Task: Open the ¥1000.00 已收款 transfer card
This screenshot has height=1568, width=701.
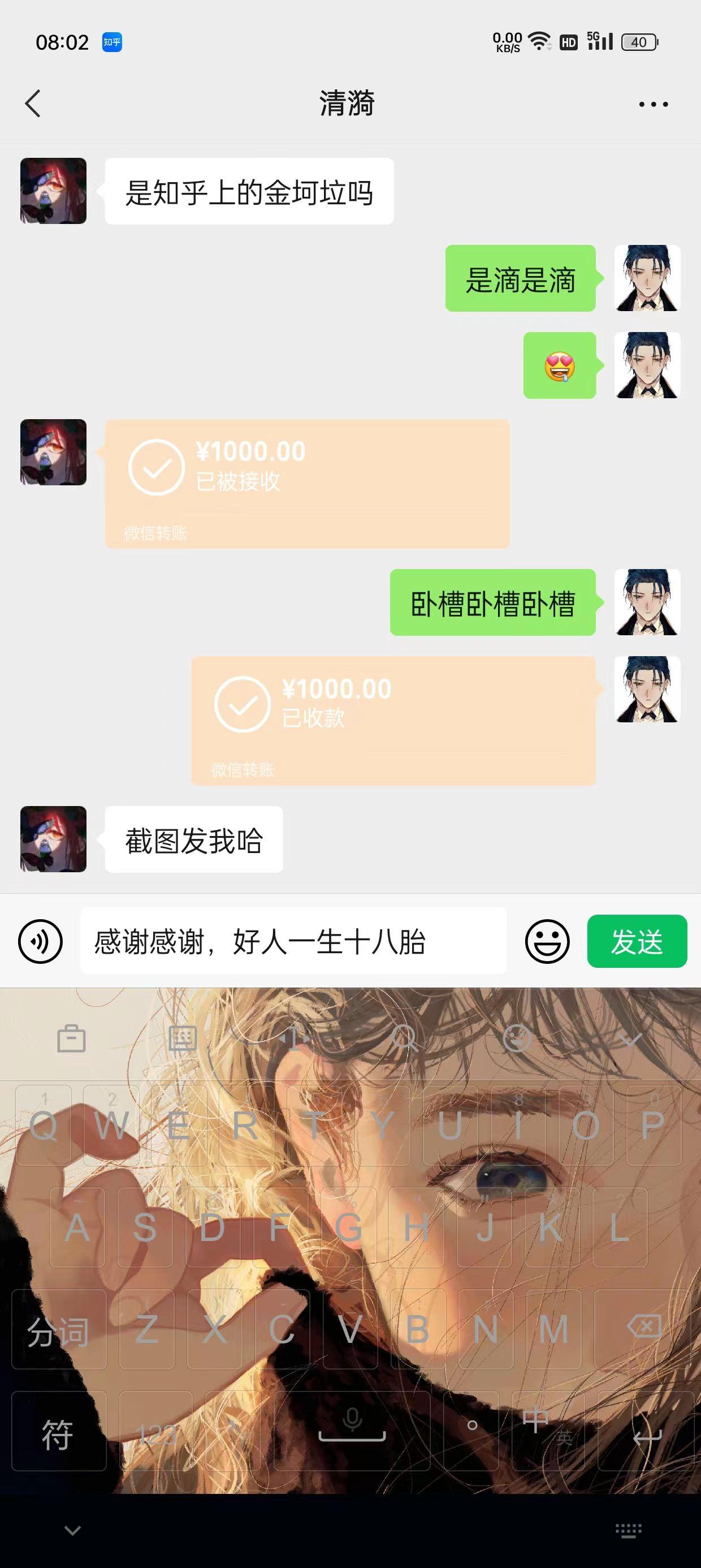Action: click(x=393, y=720)
